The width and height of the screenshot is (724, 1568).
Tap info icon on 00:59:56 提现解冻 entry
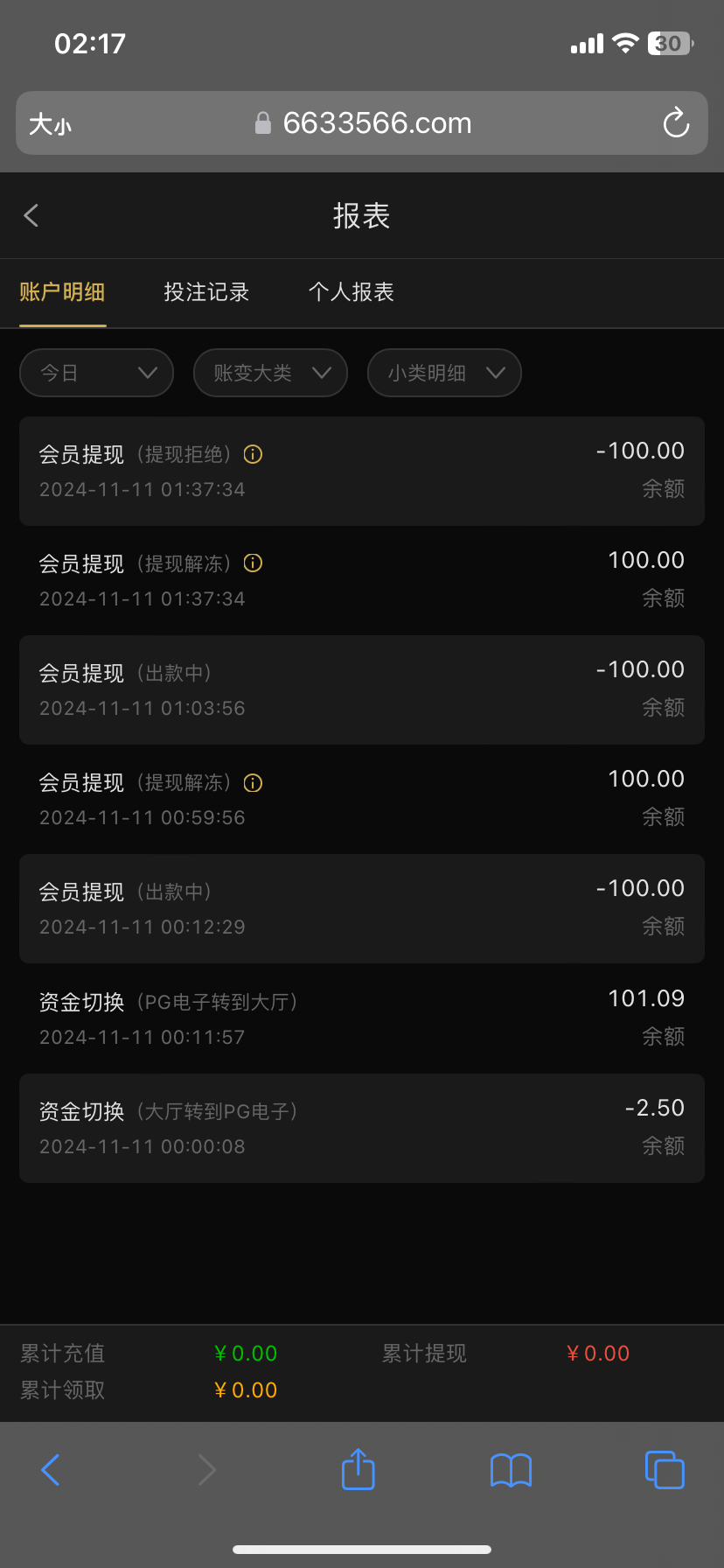click(x=253, y=783)
